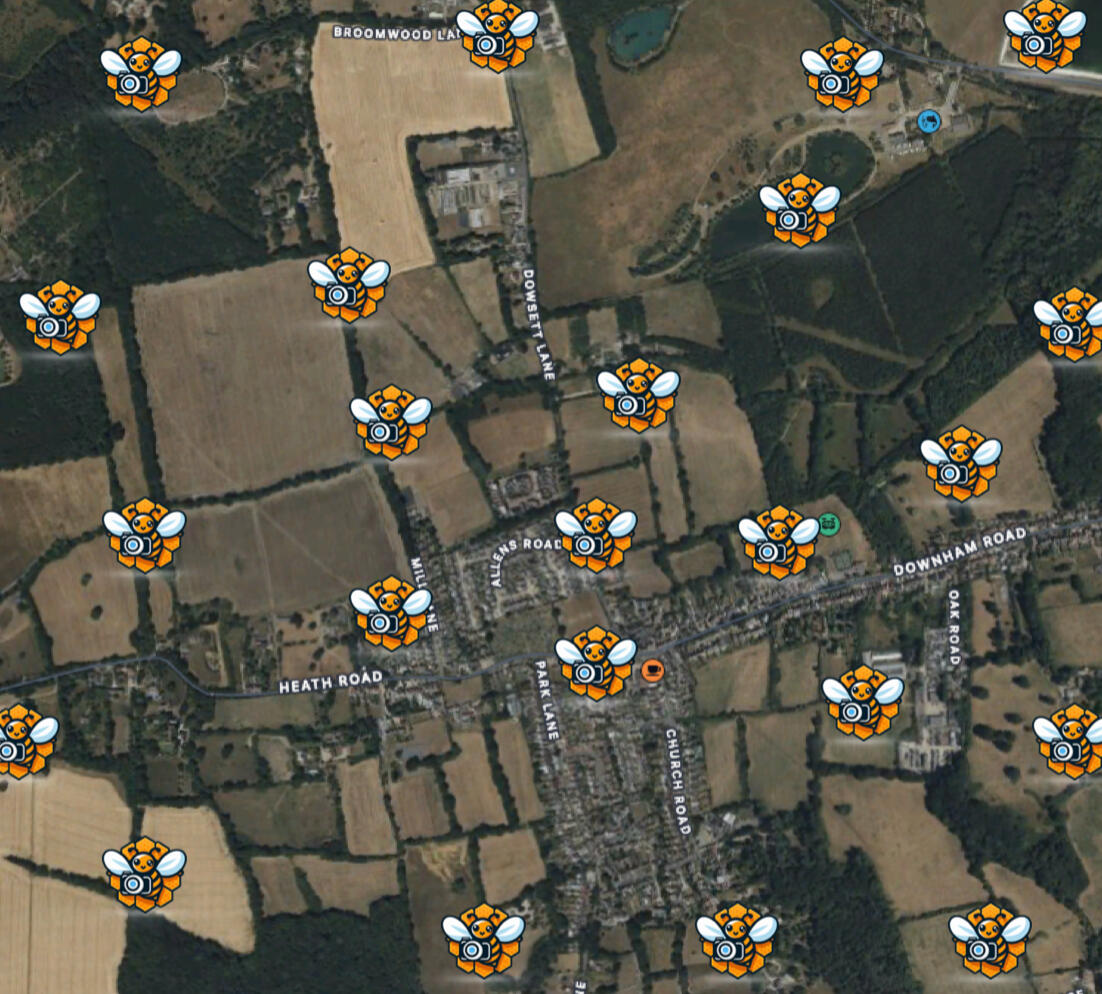
Task: Open the orange flag pin by Church Road
Action: point(652,668)
